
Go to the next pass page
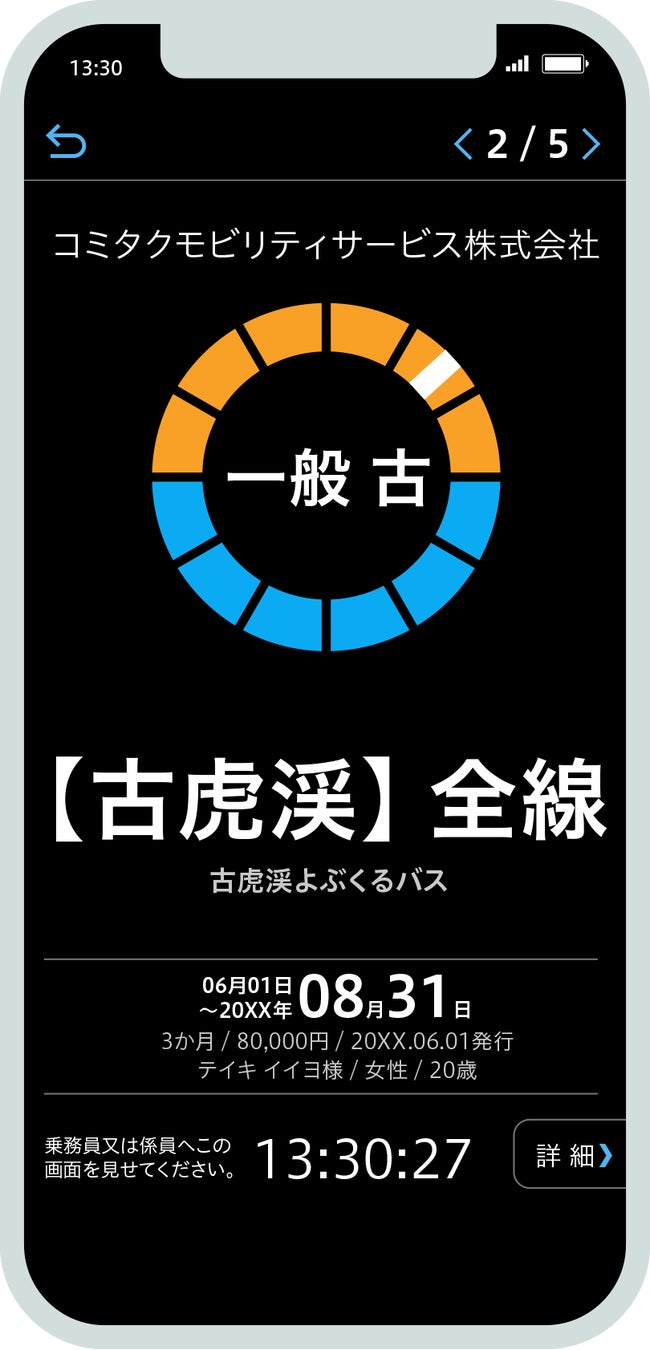(x=591, y=145)
